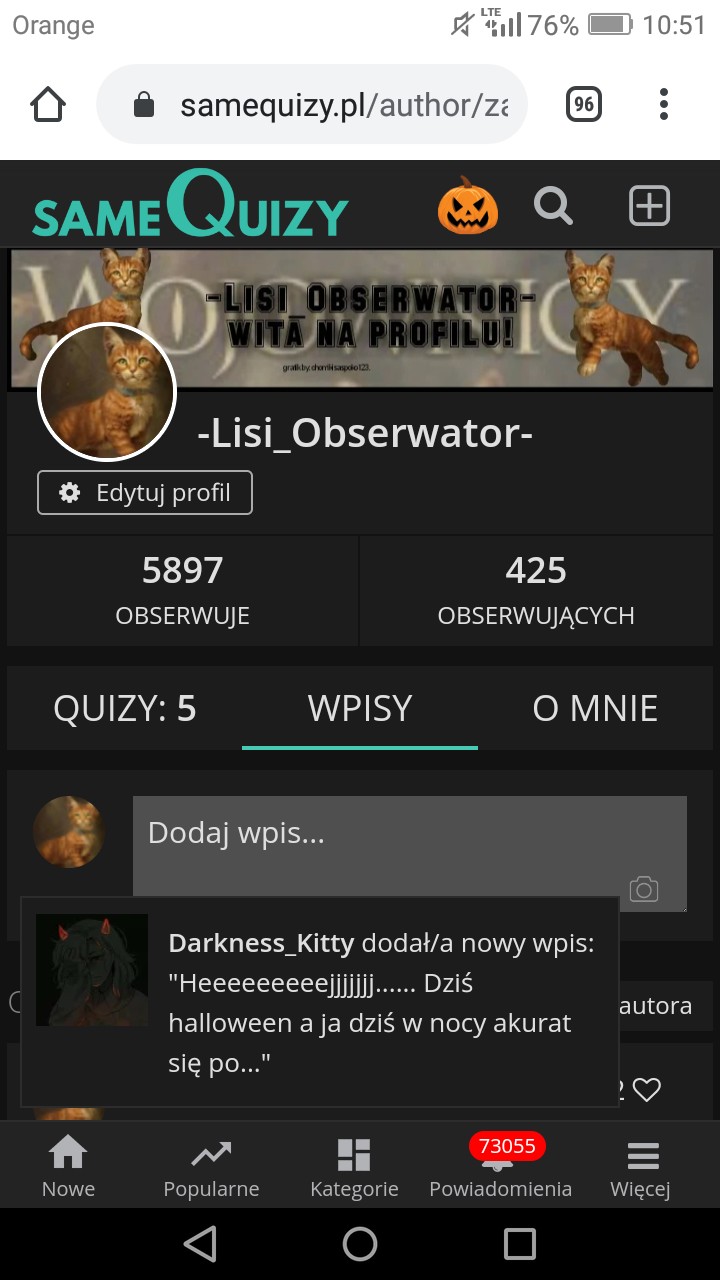The height and width of the screenshot is (1280, 720).
Task: Open the Popularne section
Action: tap(211, 1168)
